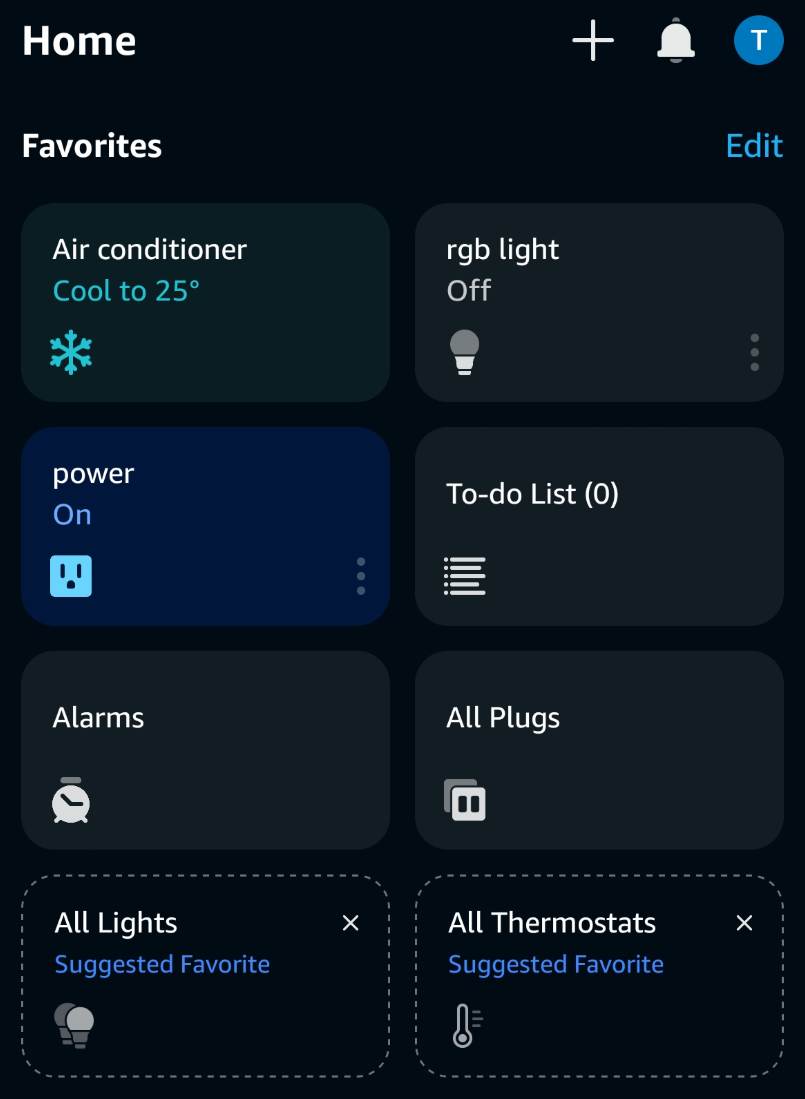The width and height of the screenshot is (805, 1099).
Task: Open the Air conditioner card
Action: [x=205, y=302]
